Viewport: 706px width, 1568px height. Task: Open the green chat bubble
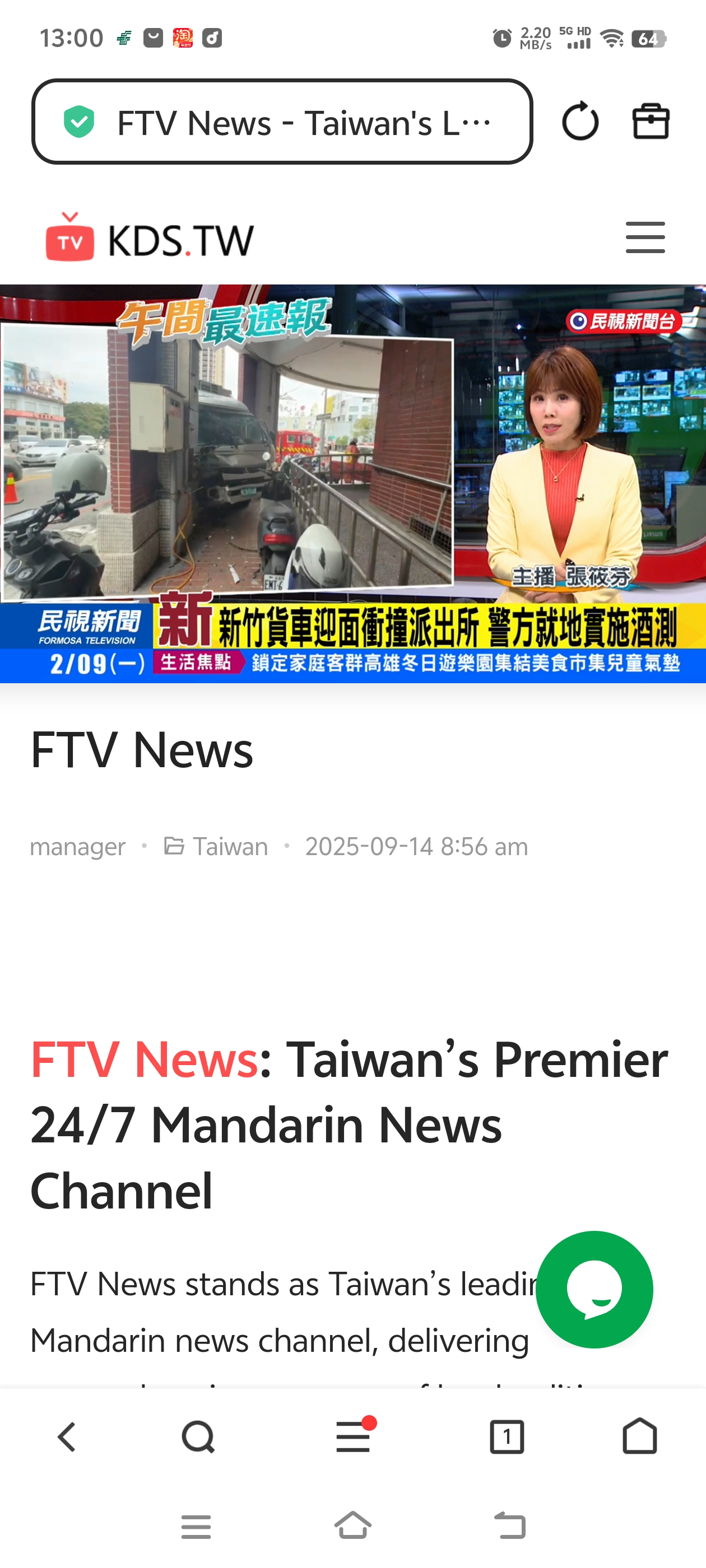[593, 1289]
